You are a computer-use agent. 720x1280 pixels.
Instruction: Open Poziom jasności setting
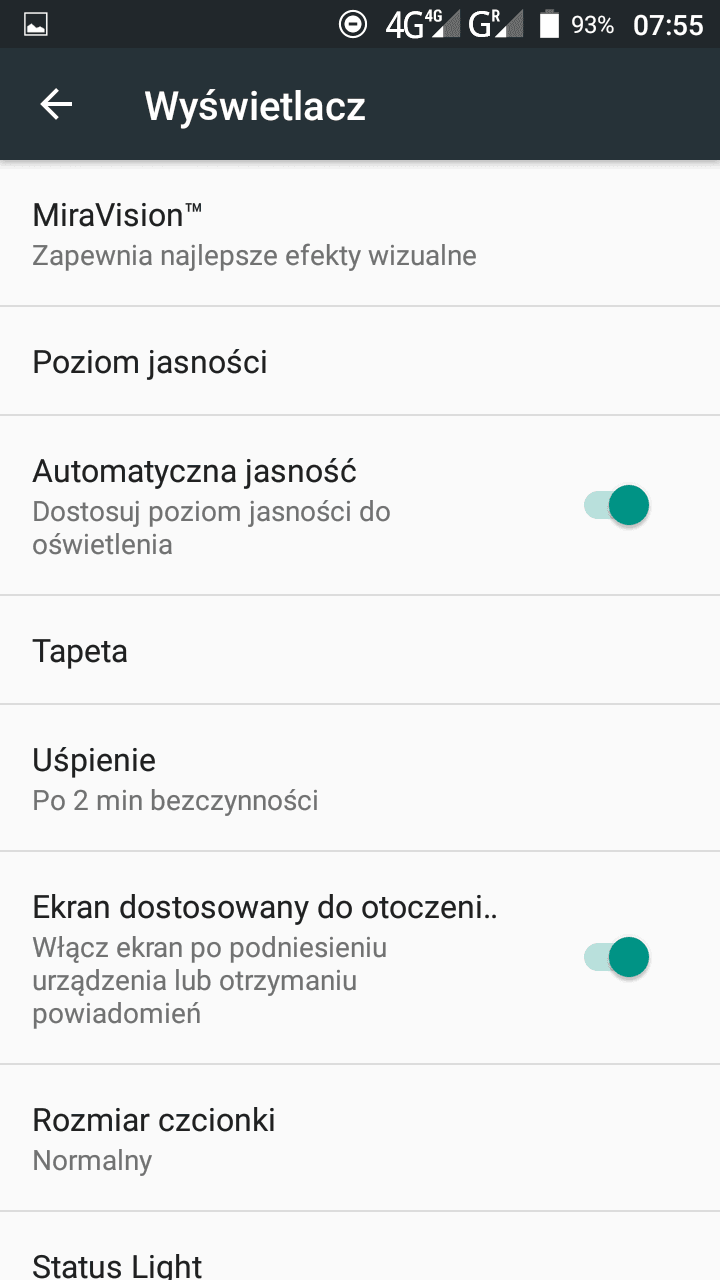360,361
